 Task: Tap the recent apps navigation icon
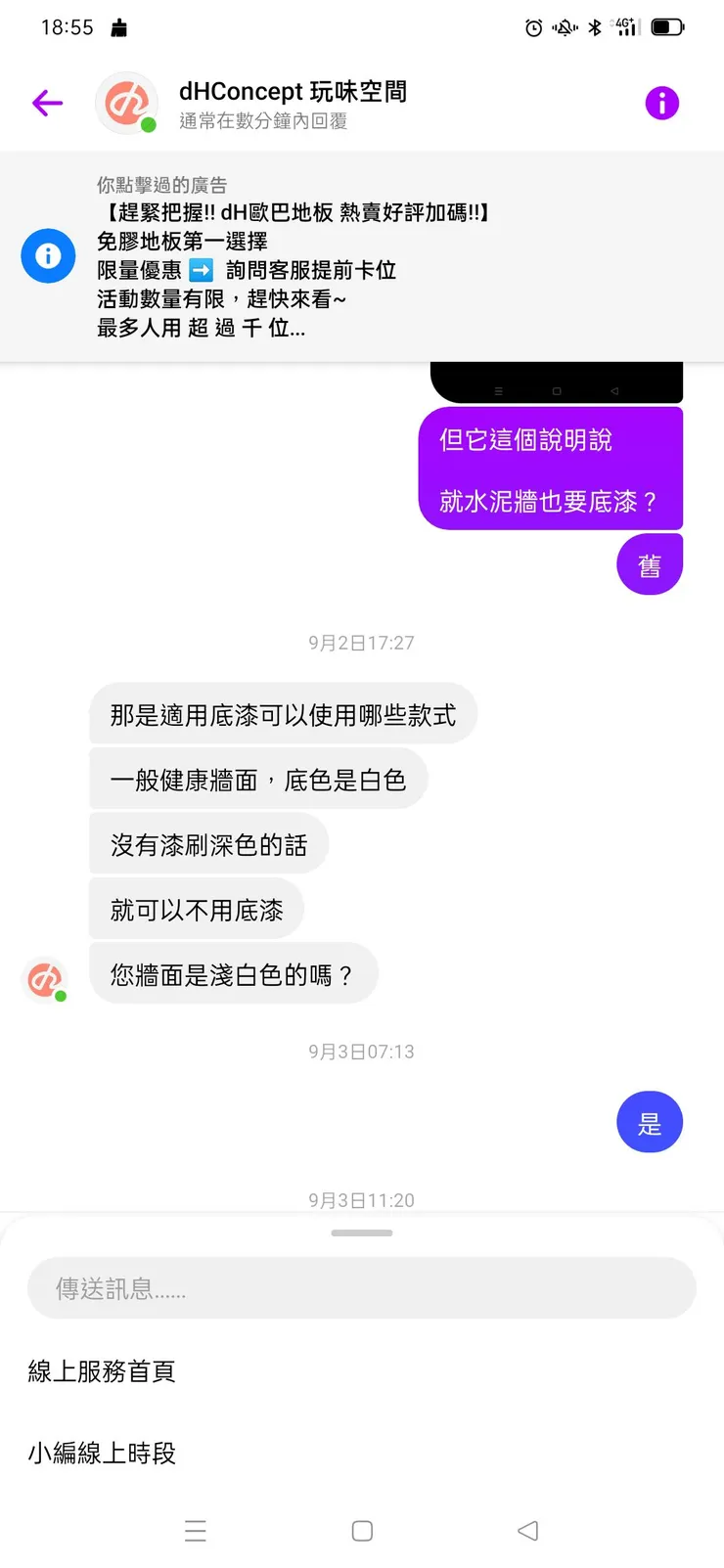coord(196,1530)
